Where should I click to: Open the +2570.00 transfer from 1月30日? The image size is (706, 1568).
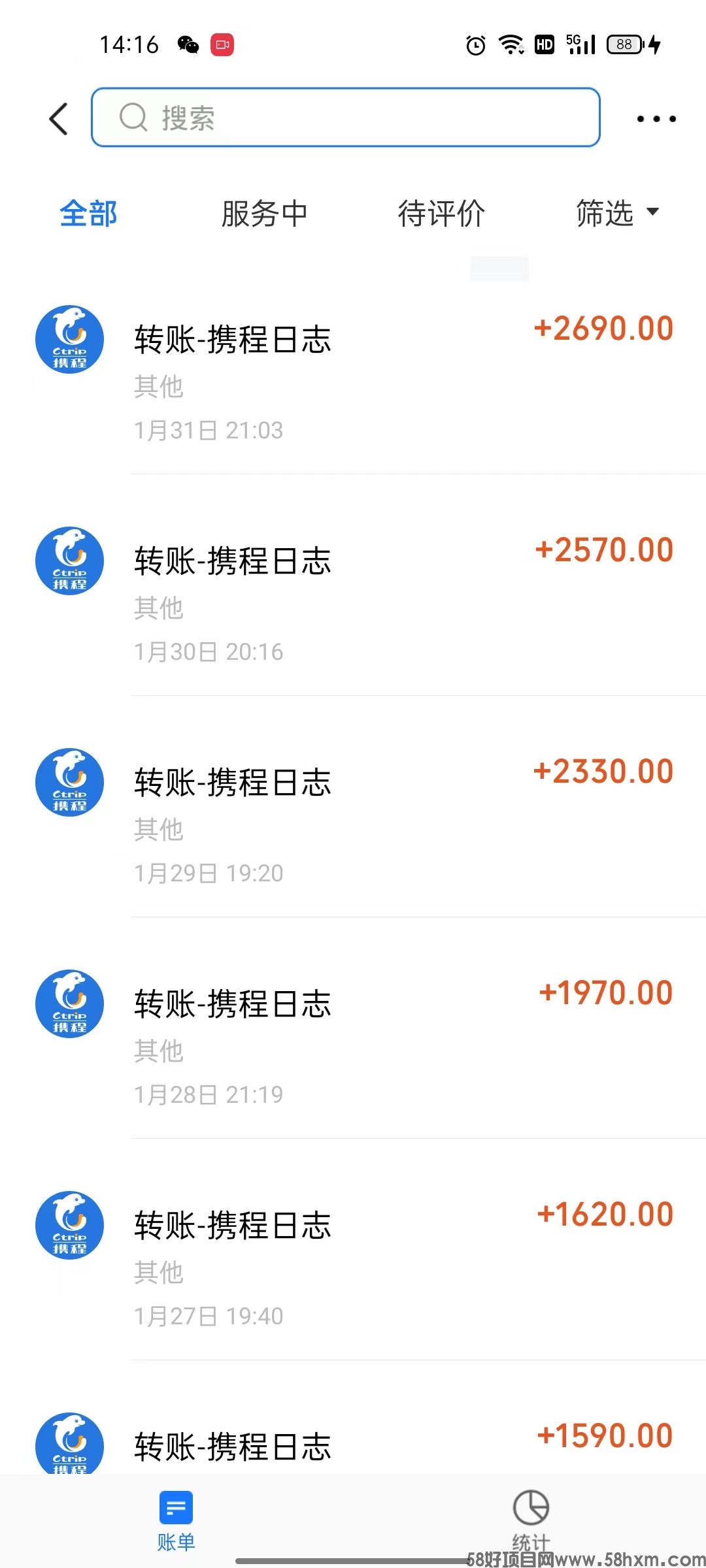pos(353,596)
